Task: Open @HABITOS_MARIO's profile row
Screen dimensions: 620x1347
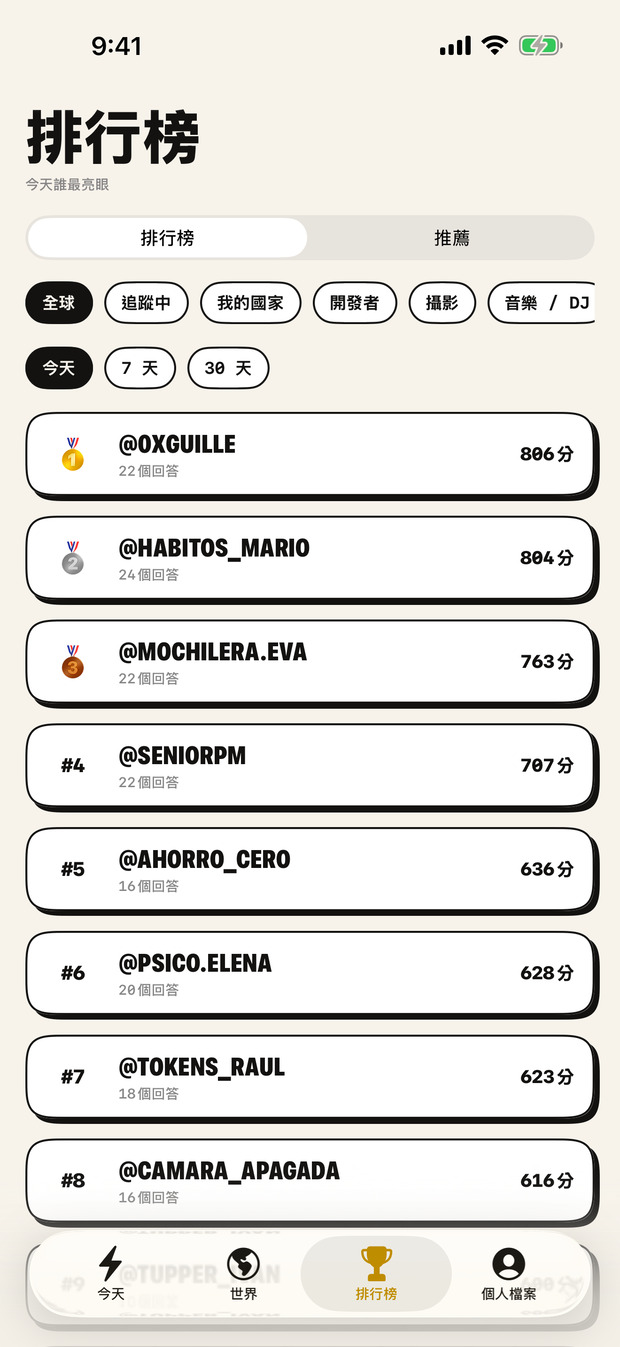Action: point(310,558)
